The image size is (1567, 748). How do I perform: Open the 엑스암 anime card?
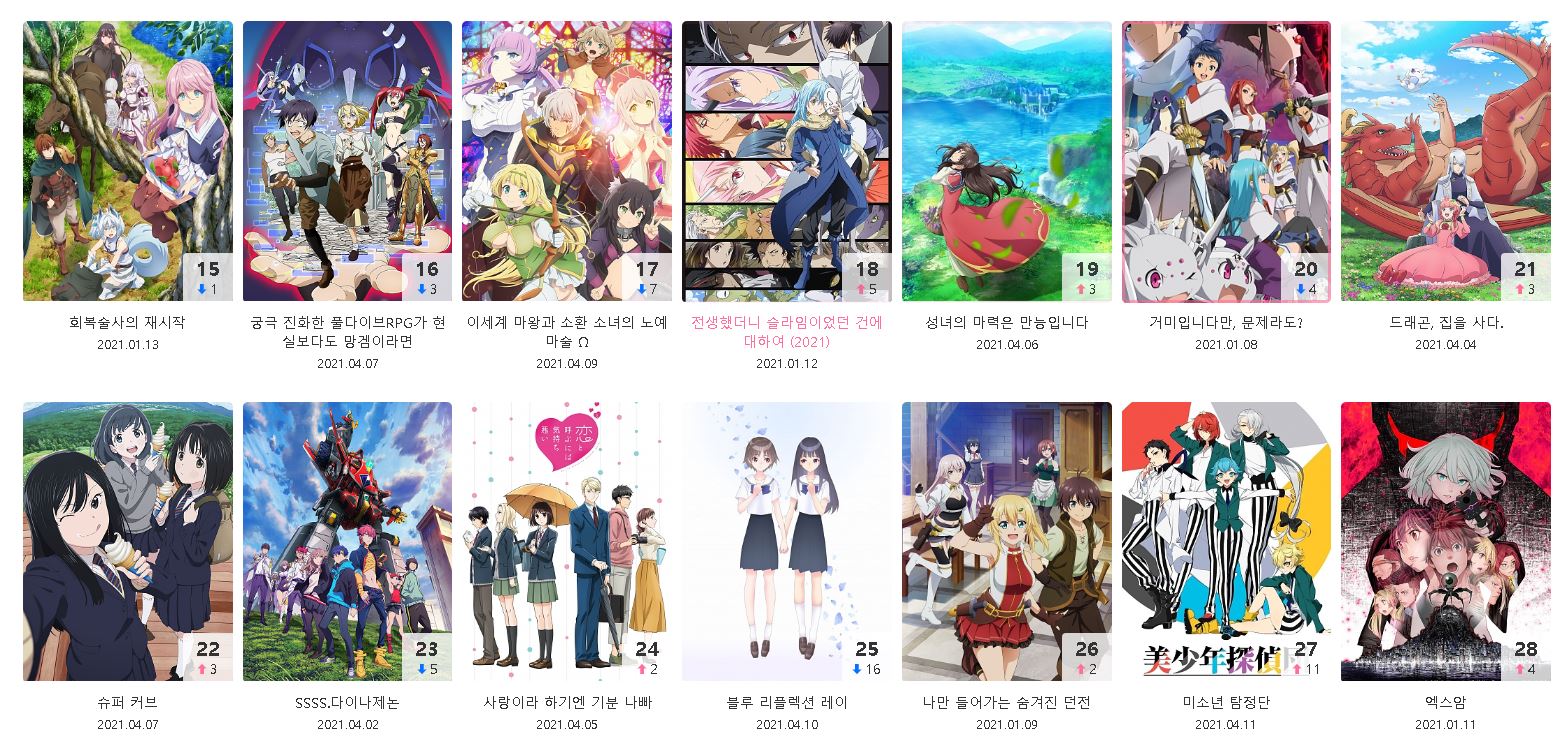pyautogui.click(x=1445, y=541)
